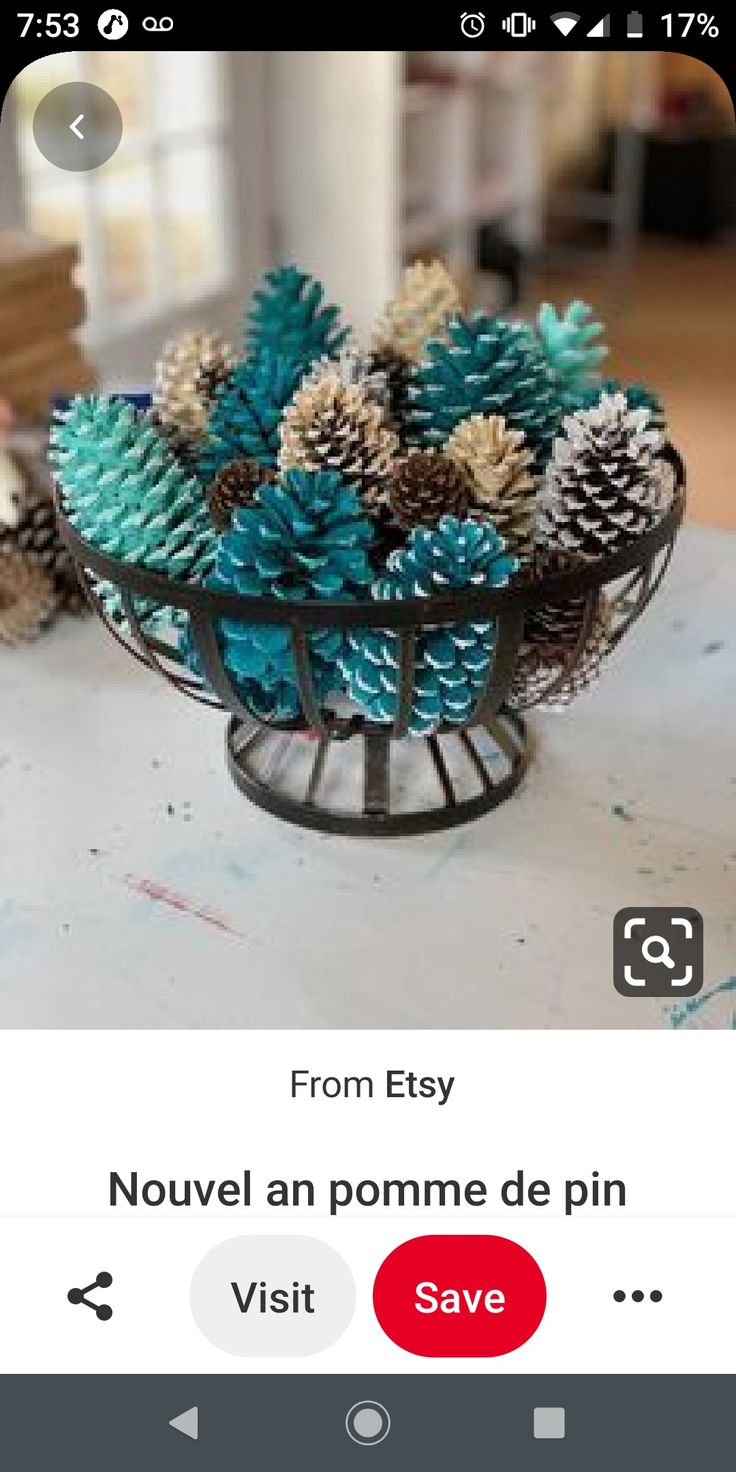Viewport: 736px width, 1472px height.
Task: Open the visual search lens icon
Action: tap(658, 952)
